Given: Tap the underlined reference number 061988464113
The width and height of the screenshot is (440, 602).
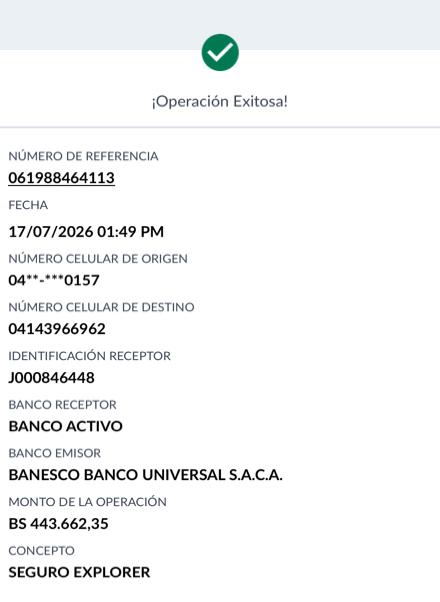Looking at the screenshot, I should 61,178.
